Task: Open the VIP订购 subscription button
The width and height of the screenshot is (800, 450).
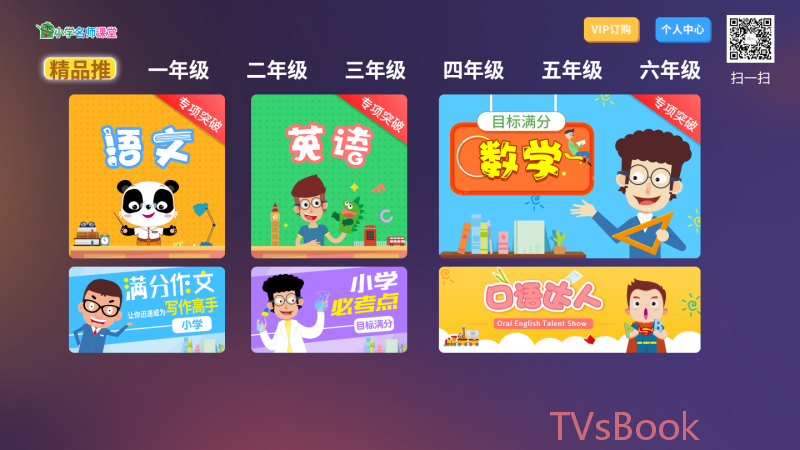Action: pyautogui.click(x=611, y=30)
